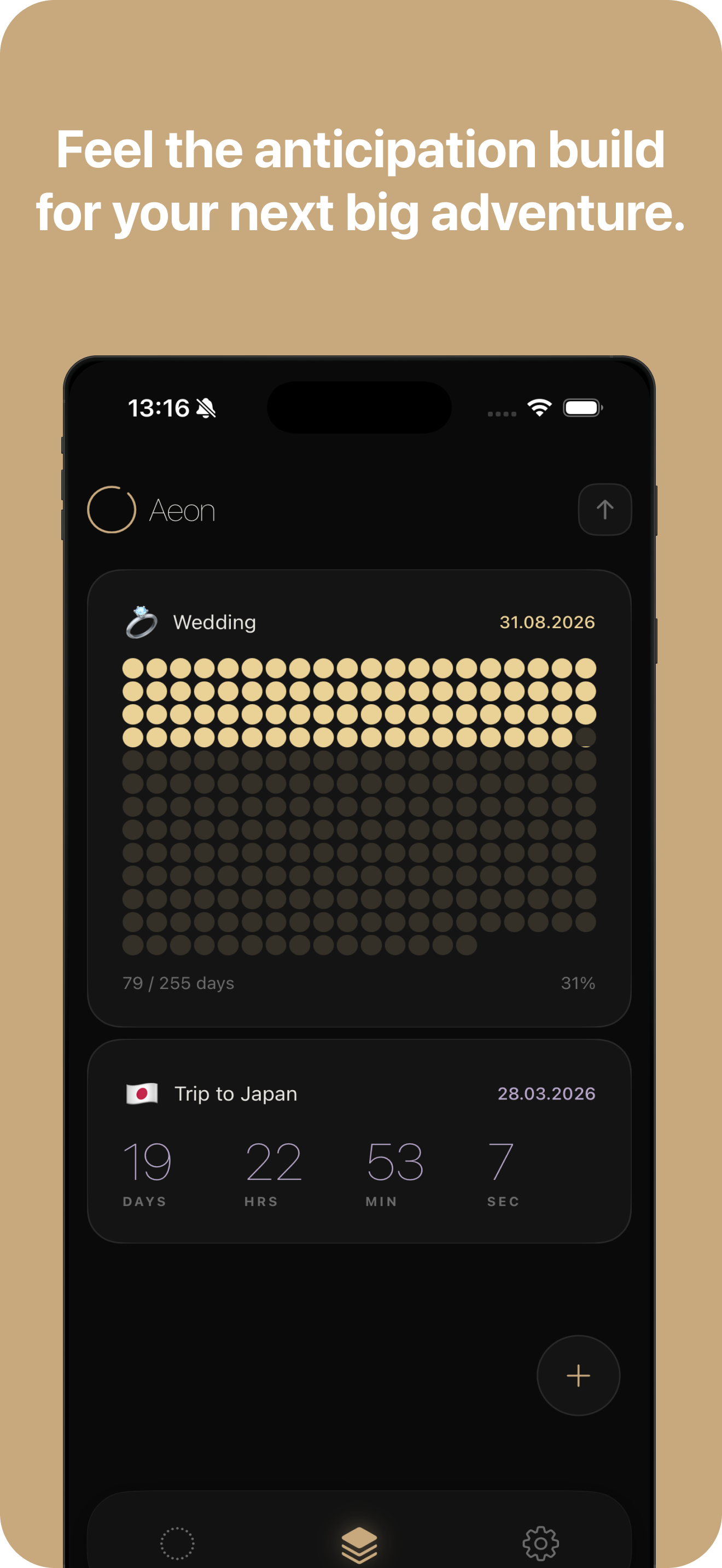Screen dimensions: 722x1568
Task: Tap the date 31.08.2026 on the Wedding card
Action: tap(546, 622)
